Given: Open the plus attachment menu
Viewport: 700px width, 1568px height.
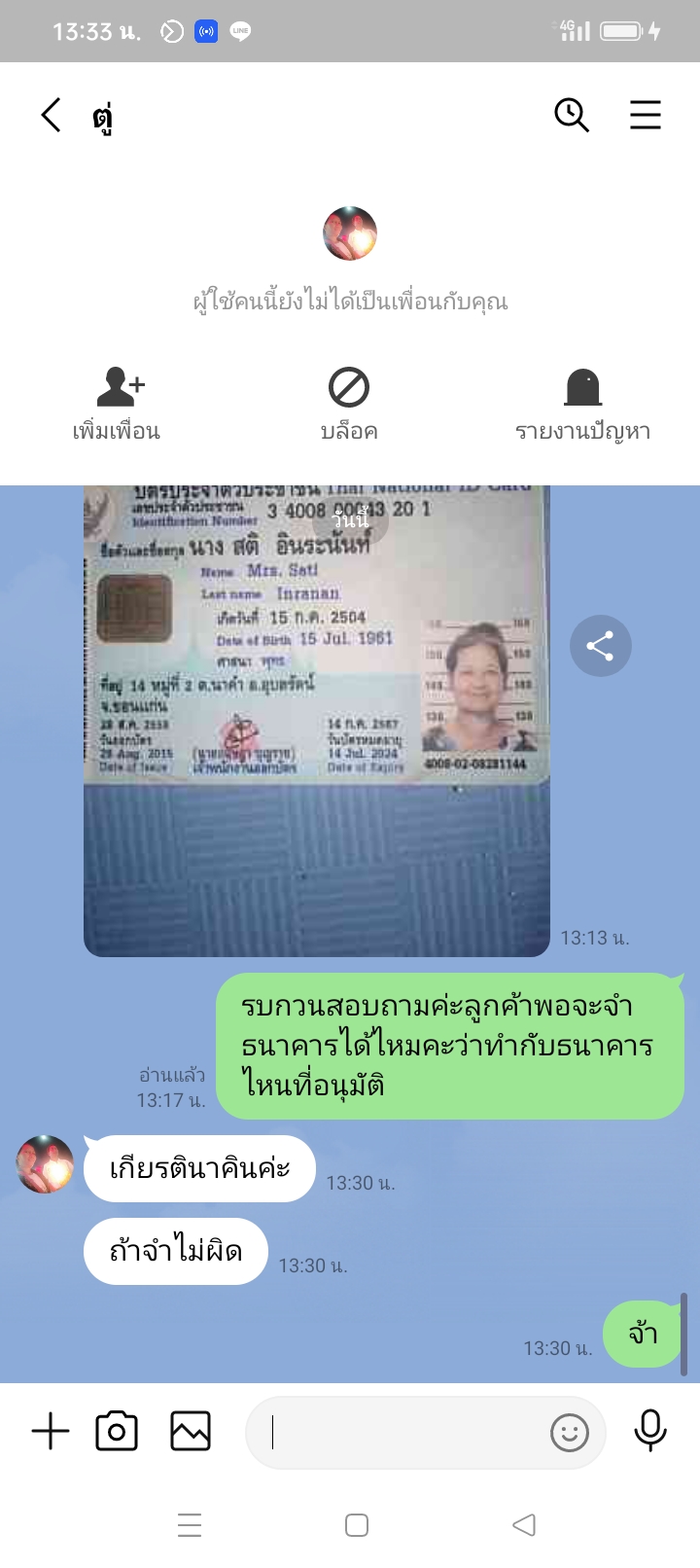Looking at the screenshot, I should pyautogui.click(x=51, y=1432).
